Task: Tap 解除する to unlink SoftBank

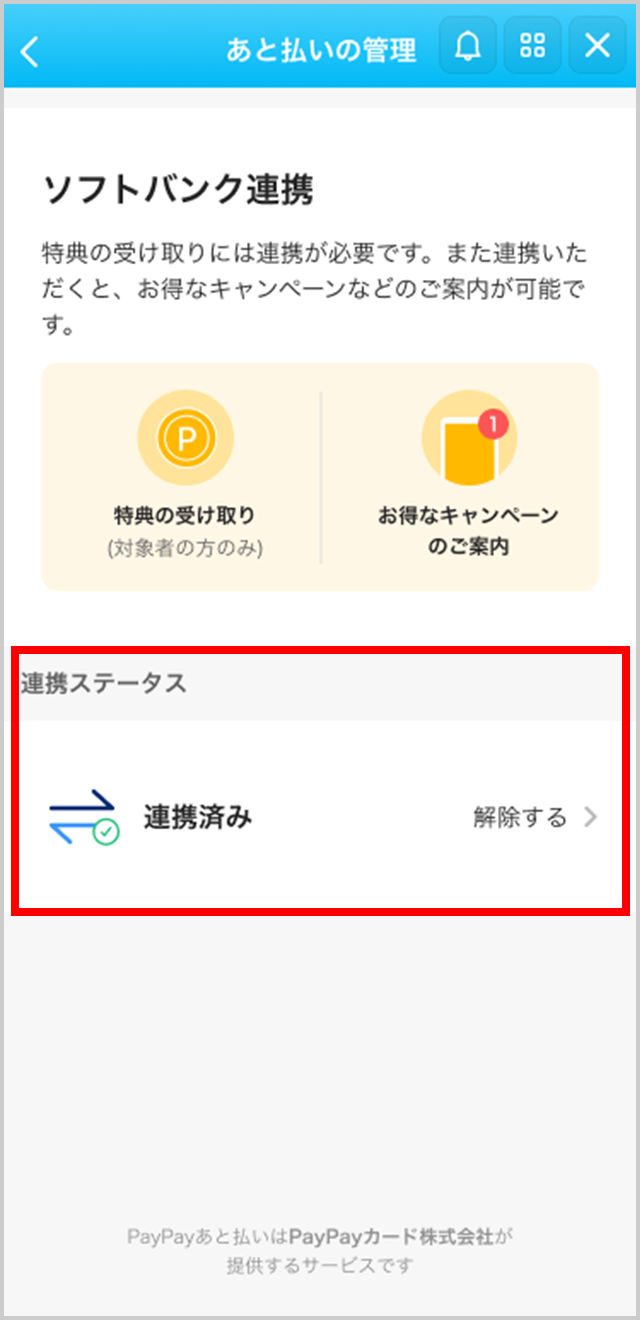Action: [534, 817]
